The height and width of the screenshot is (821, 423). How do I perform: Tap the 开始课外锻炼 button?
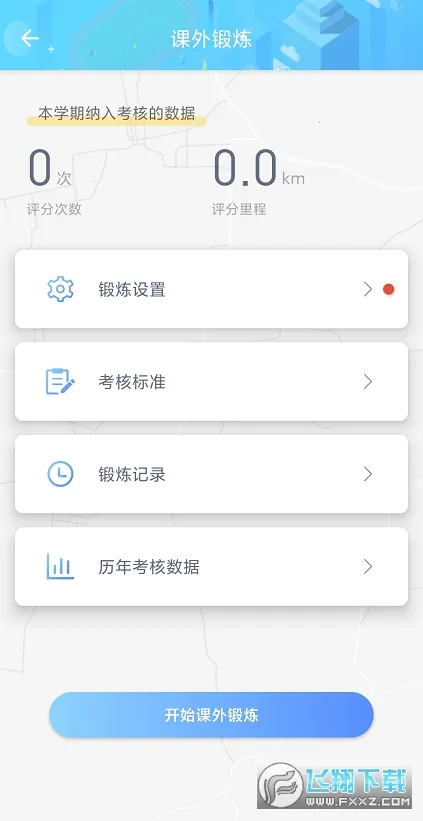[x=212, y=715]
